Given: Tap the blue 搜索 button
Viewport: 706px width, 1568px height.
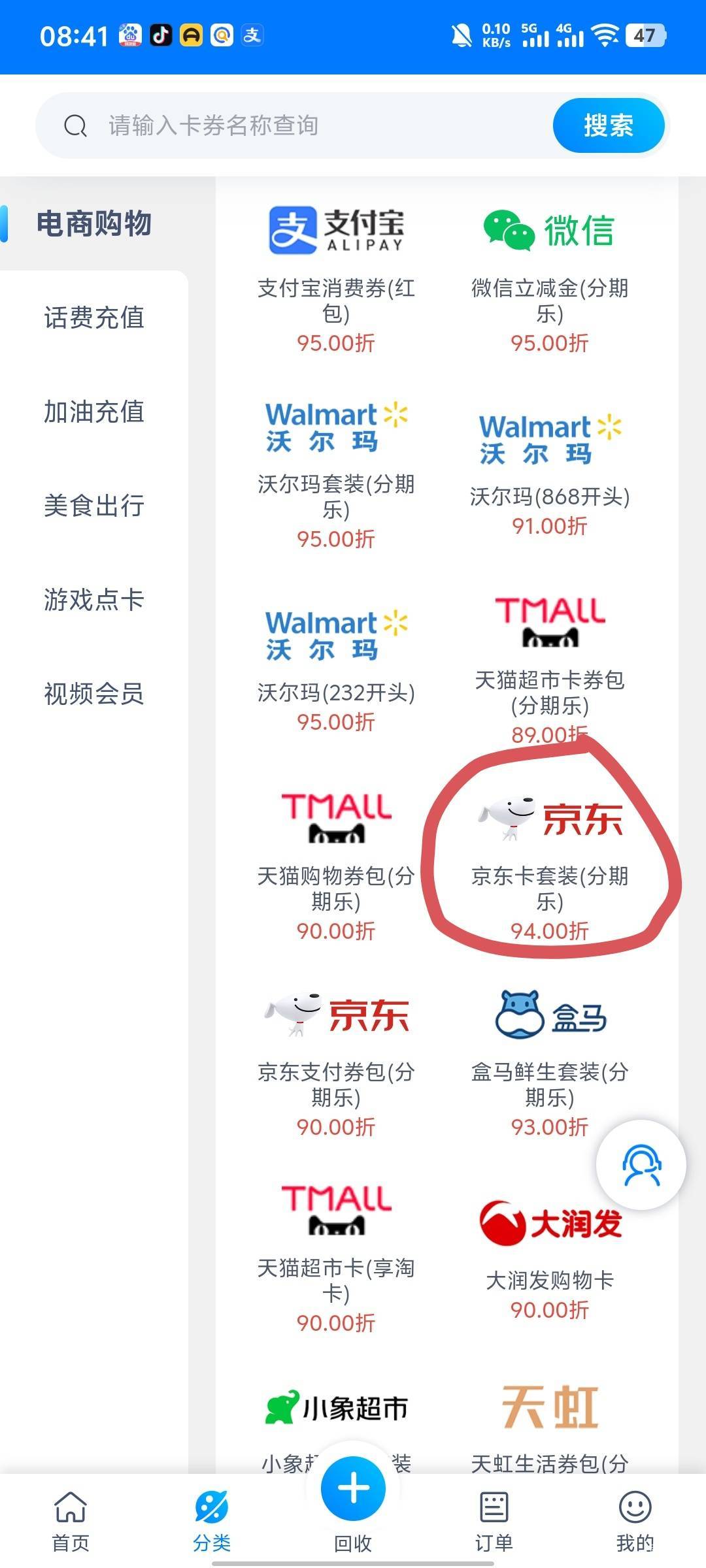Looking at the screenshot, I should pyautogui.click(x=609, y=125).
